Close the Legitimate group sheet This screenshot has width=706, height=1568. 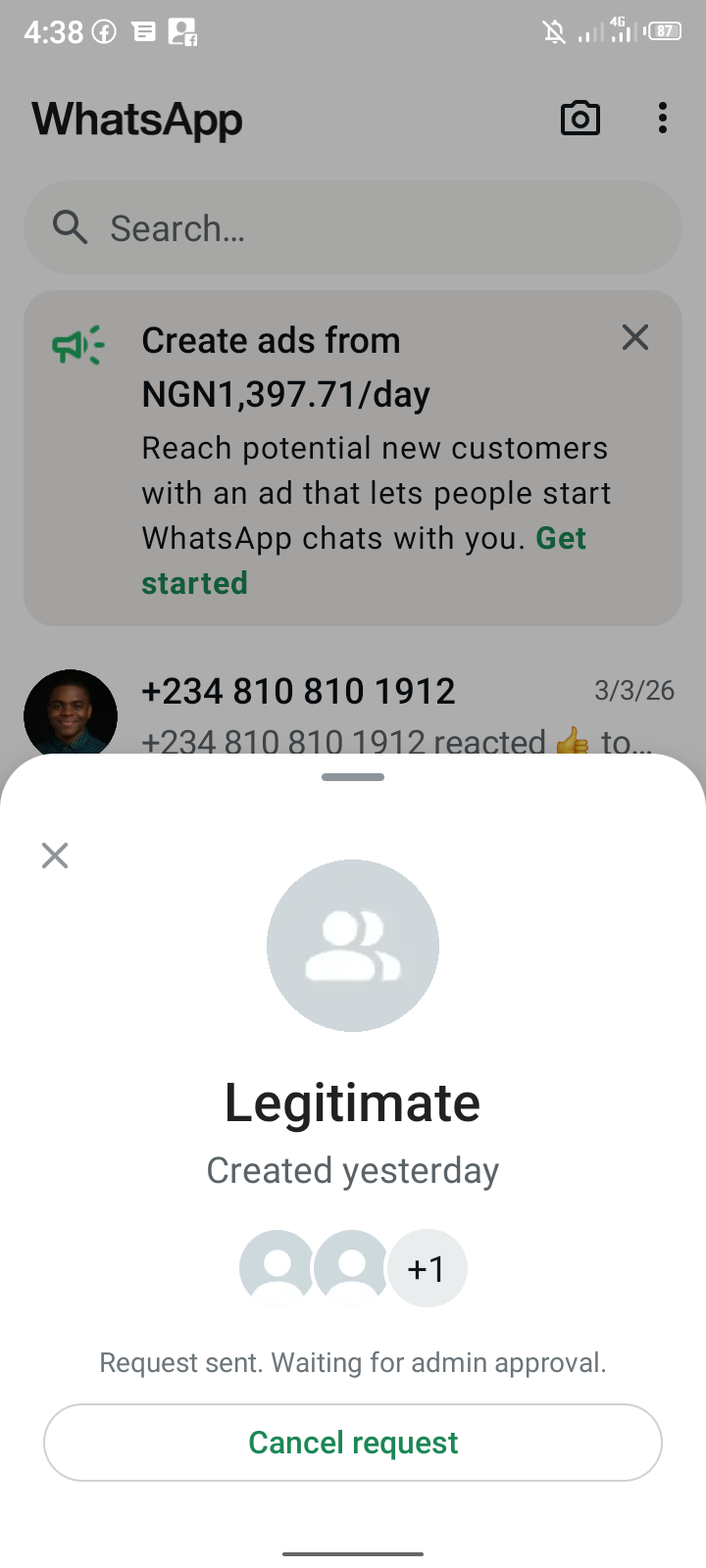coord(55,856)
